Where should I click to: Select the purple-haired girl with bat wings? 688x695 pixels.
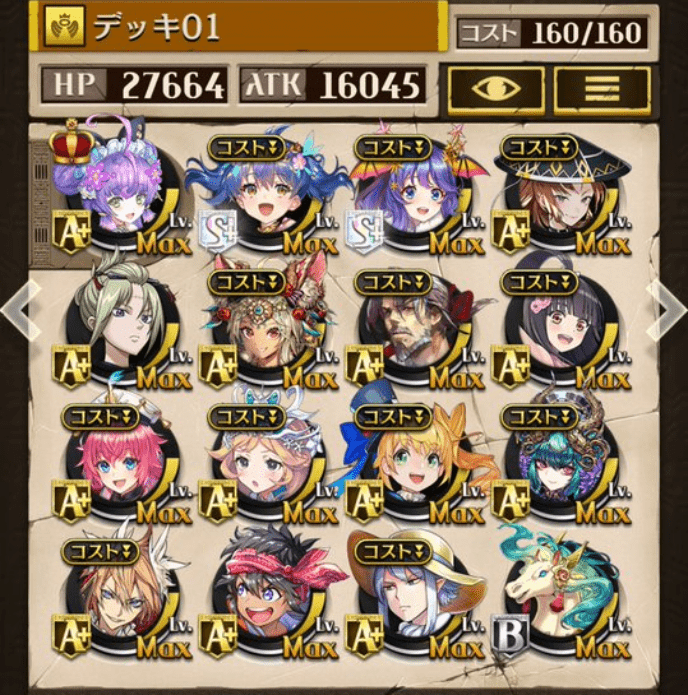[408, 190]
